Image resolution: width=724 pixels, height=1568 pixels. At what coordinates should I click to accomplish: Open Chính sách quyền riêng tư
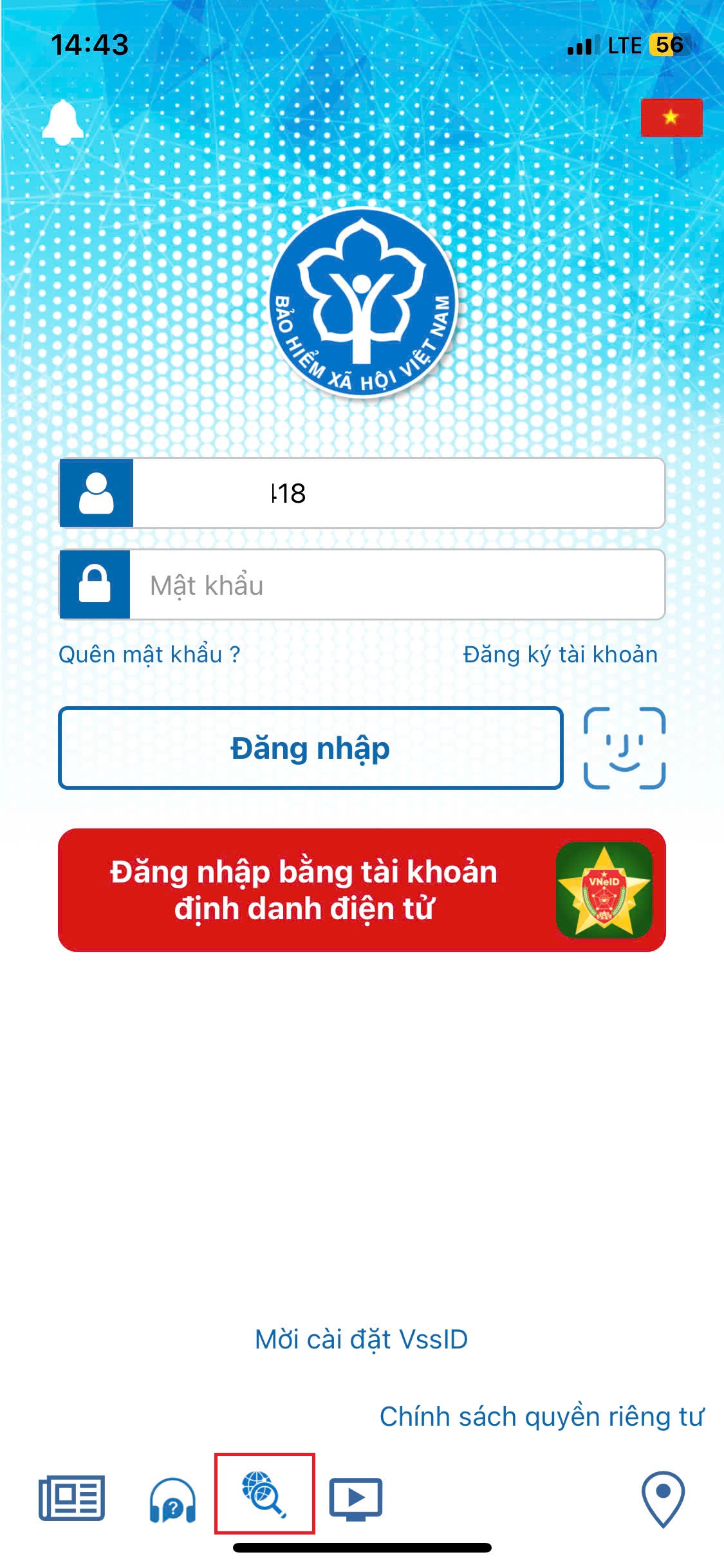click(542, 1417)
